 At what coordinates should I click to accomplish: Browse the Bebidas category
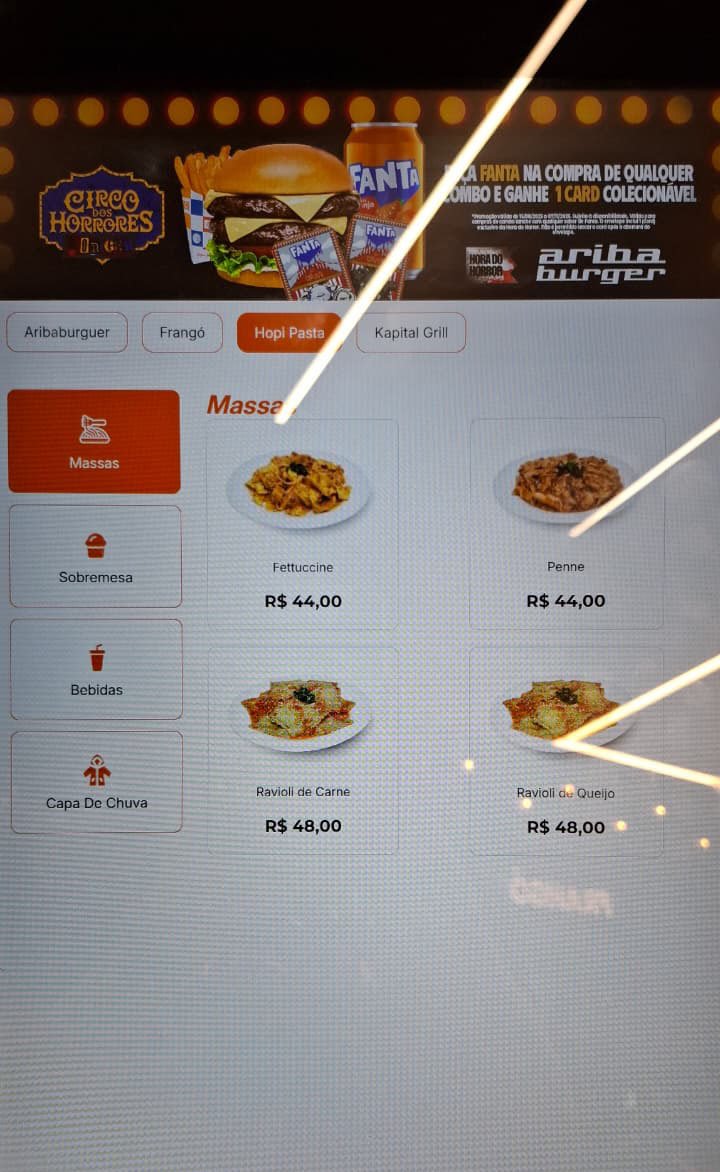coord(96,669)
